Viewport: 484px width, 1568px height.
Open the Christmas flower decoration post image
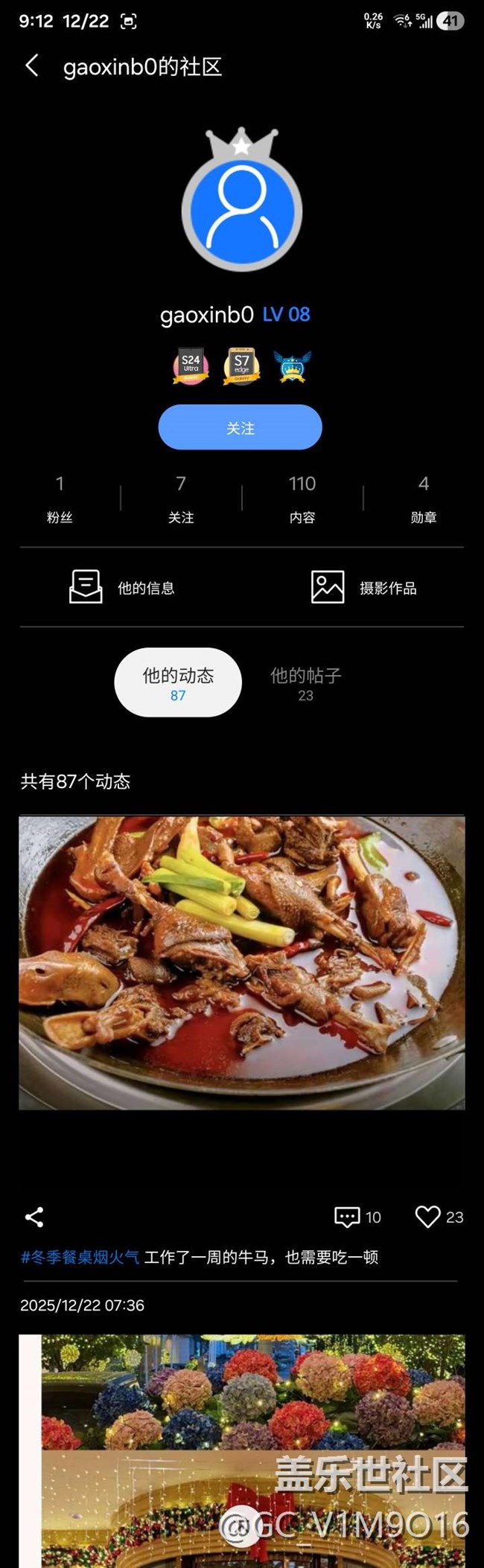click(x=242, y=1451)
